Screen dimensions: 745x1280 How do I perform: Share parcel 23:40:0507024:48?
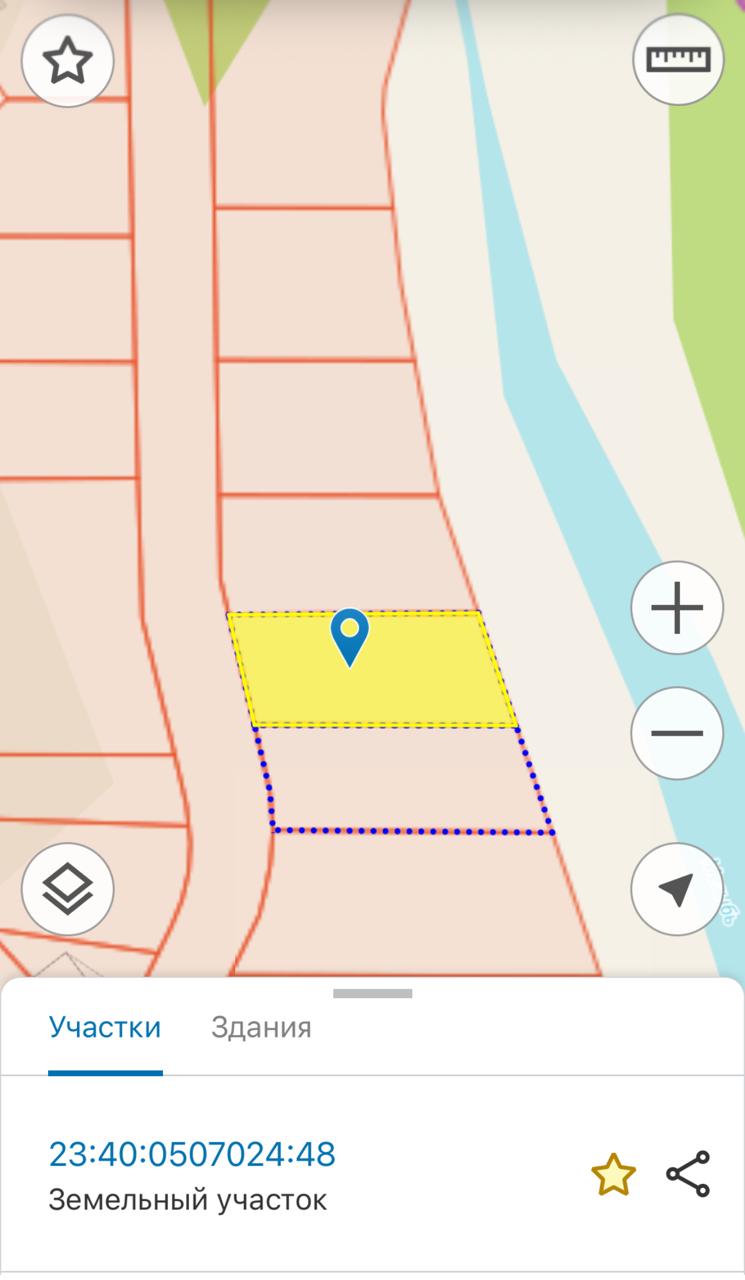[688, 1174]
